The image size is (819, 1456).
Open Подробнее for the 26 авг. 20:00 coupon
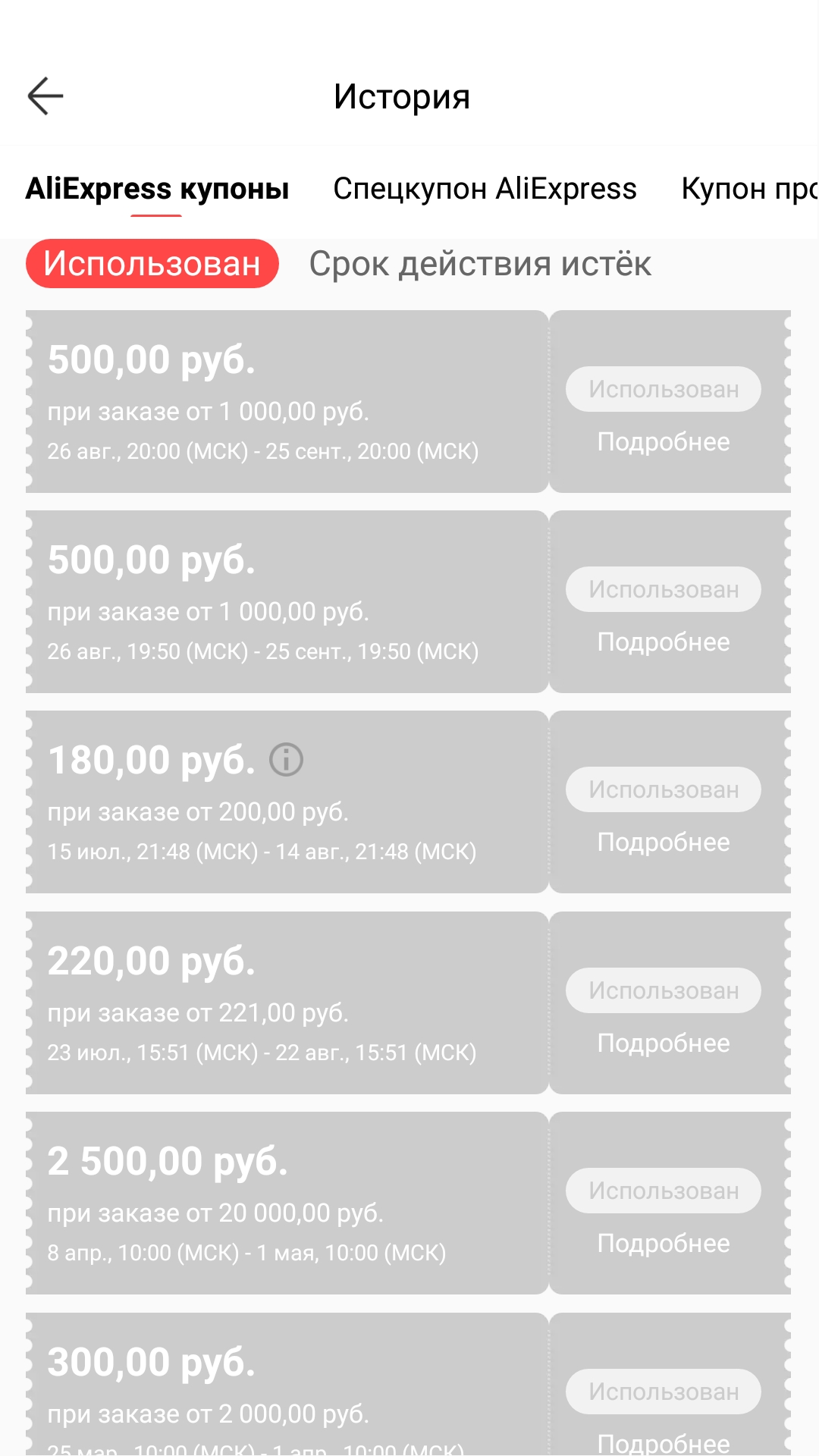[664, 442]
